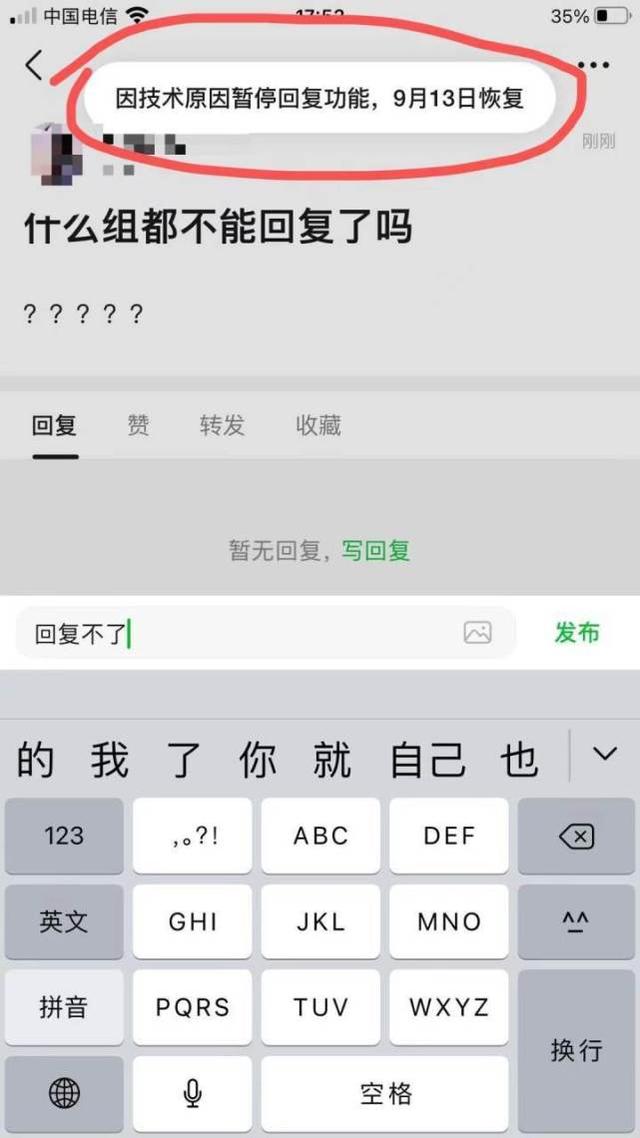Expand keyboard candidate list chevron
The height and width of the screenshot is (1138, 640).
pos(605,754)
